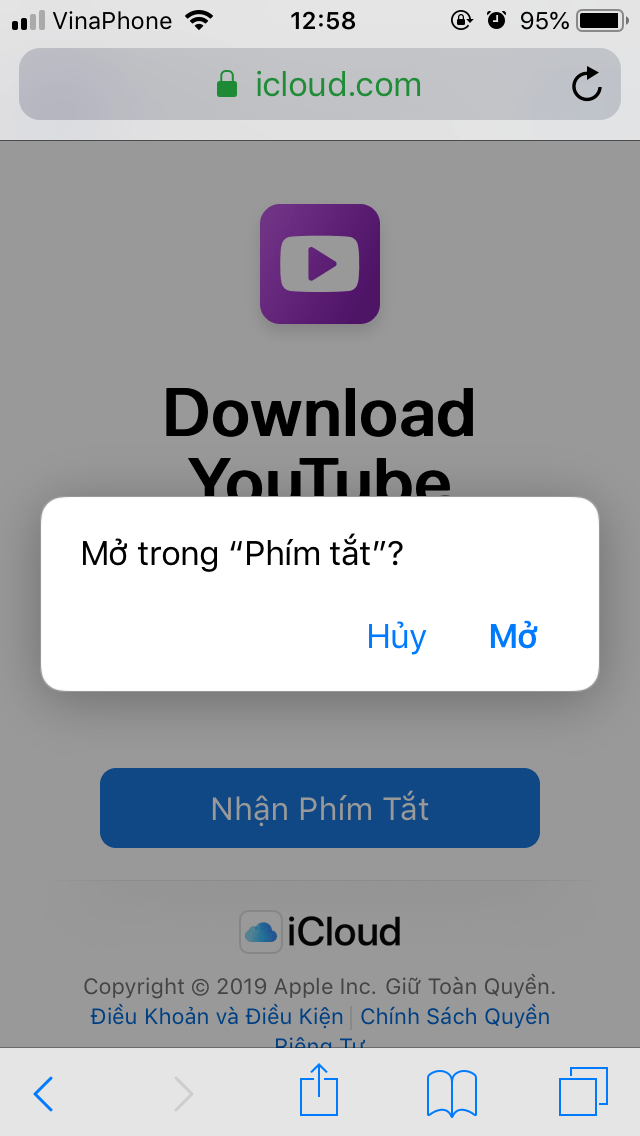
Task: Open Safari bookmarks
Action: tap(451, 1093)
